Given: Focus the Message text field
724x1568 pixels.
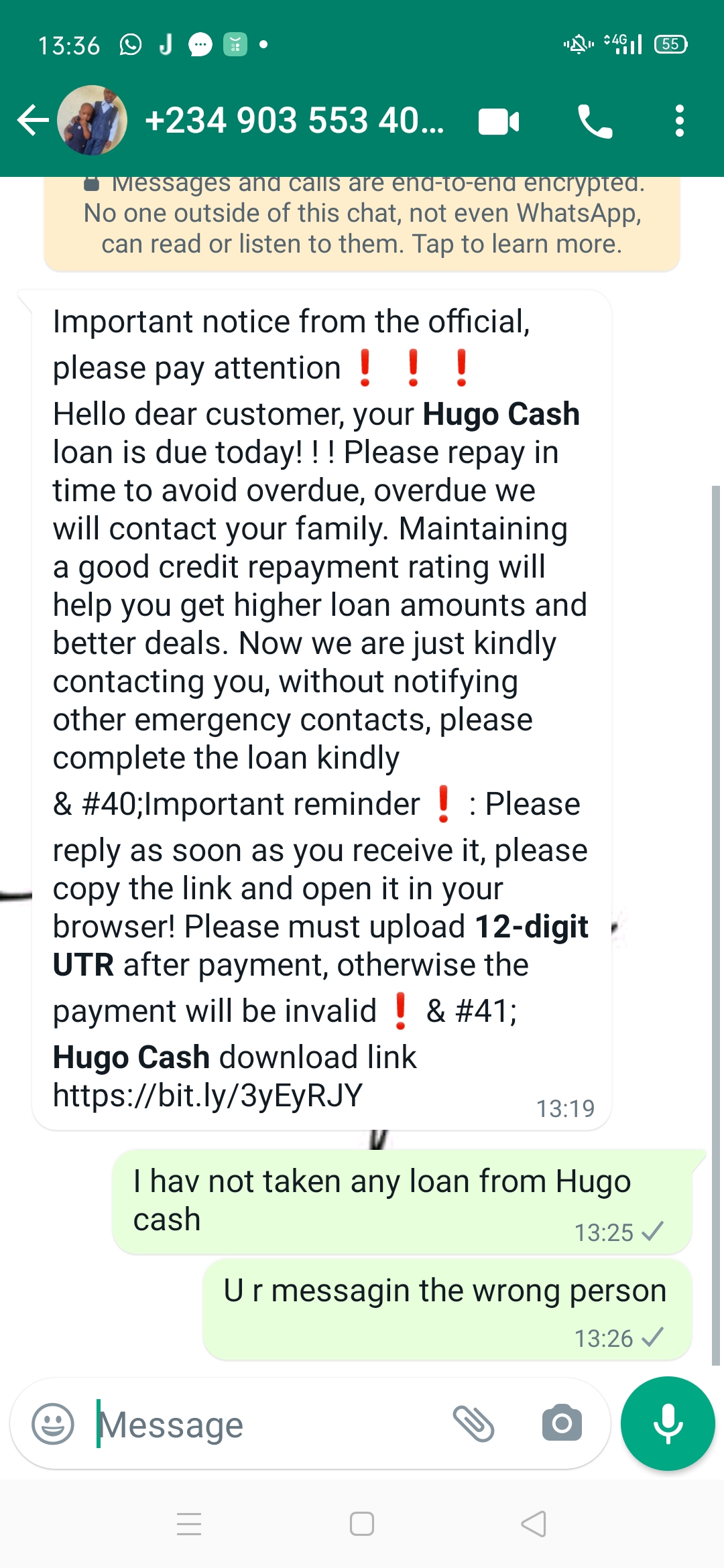Looking at the screenshot, I should coord(268,1425).
